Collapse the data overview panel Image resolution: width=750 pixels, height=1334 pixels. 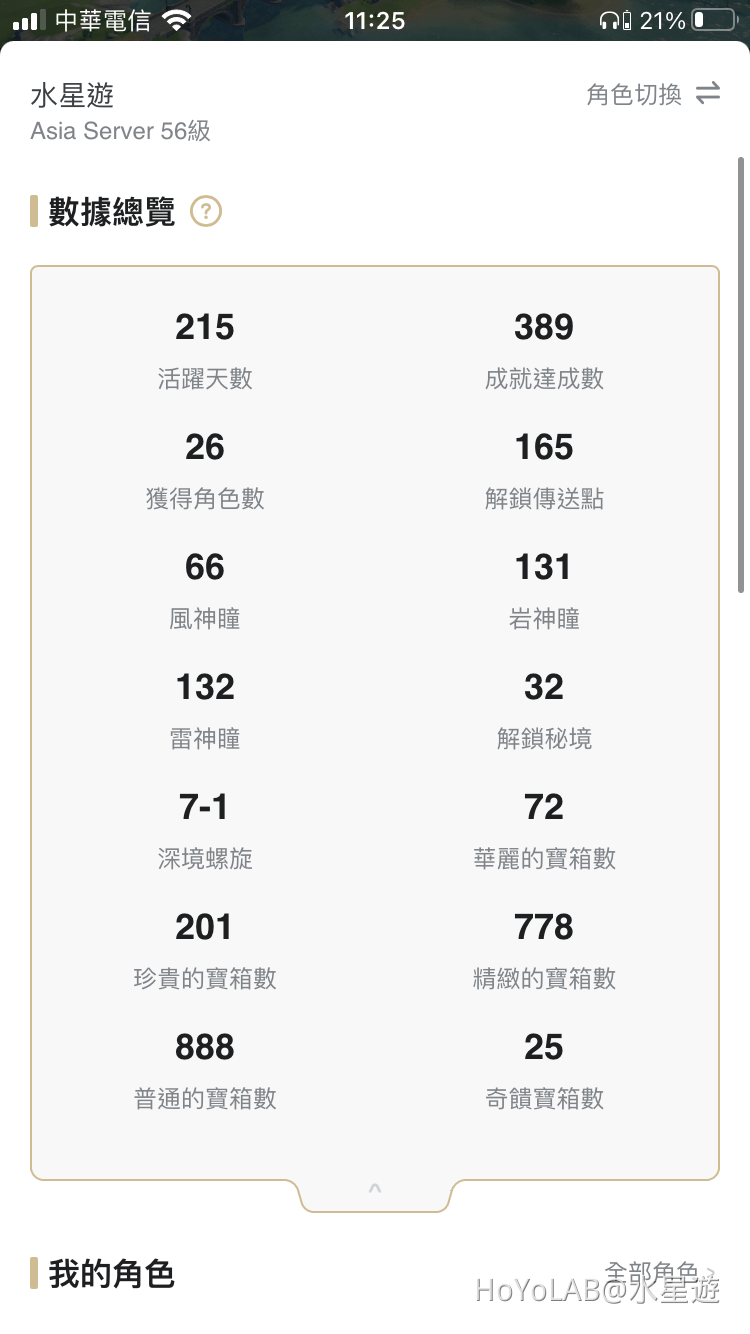[375, 1190]
